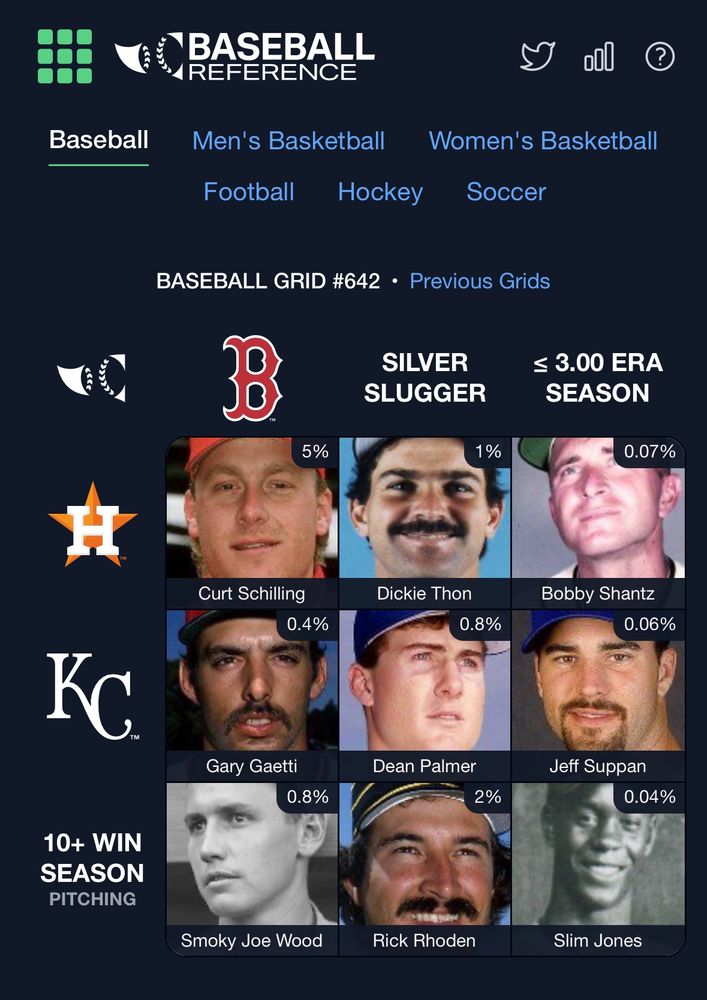Switch to the Hockey grid

pyautogui.click(x=380, y=192)
